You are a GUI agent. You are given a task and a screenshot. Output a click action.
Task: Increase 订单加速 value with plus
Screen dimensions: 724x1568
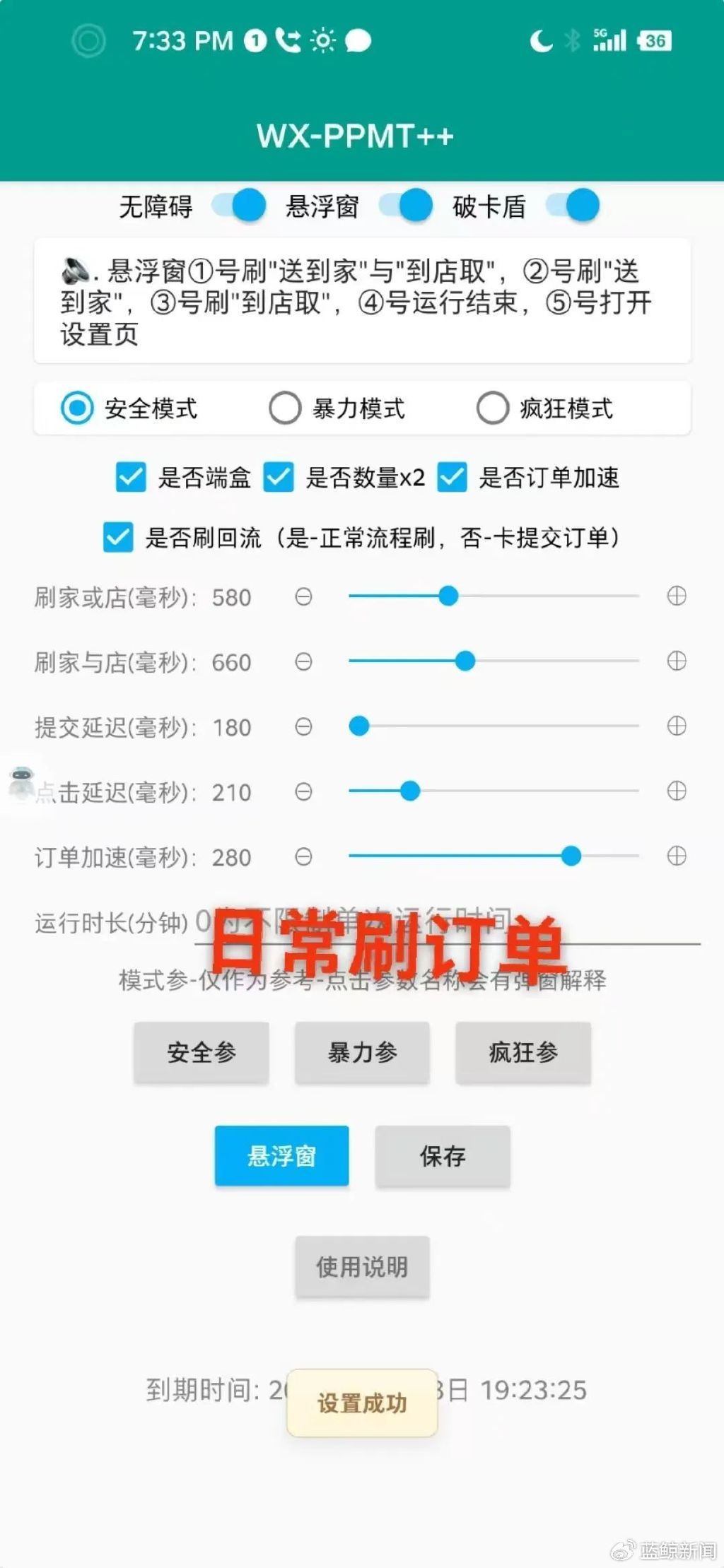tap(677, 856)
